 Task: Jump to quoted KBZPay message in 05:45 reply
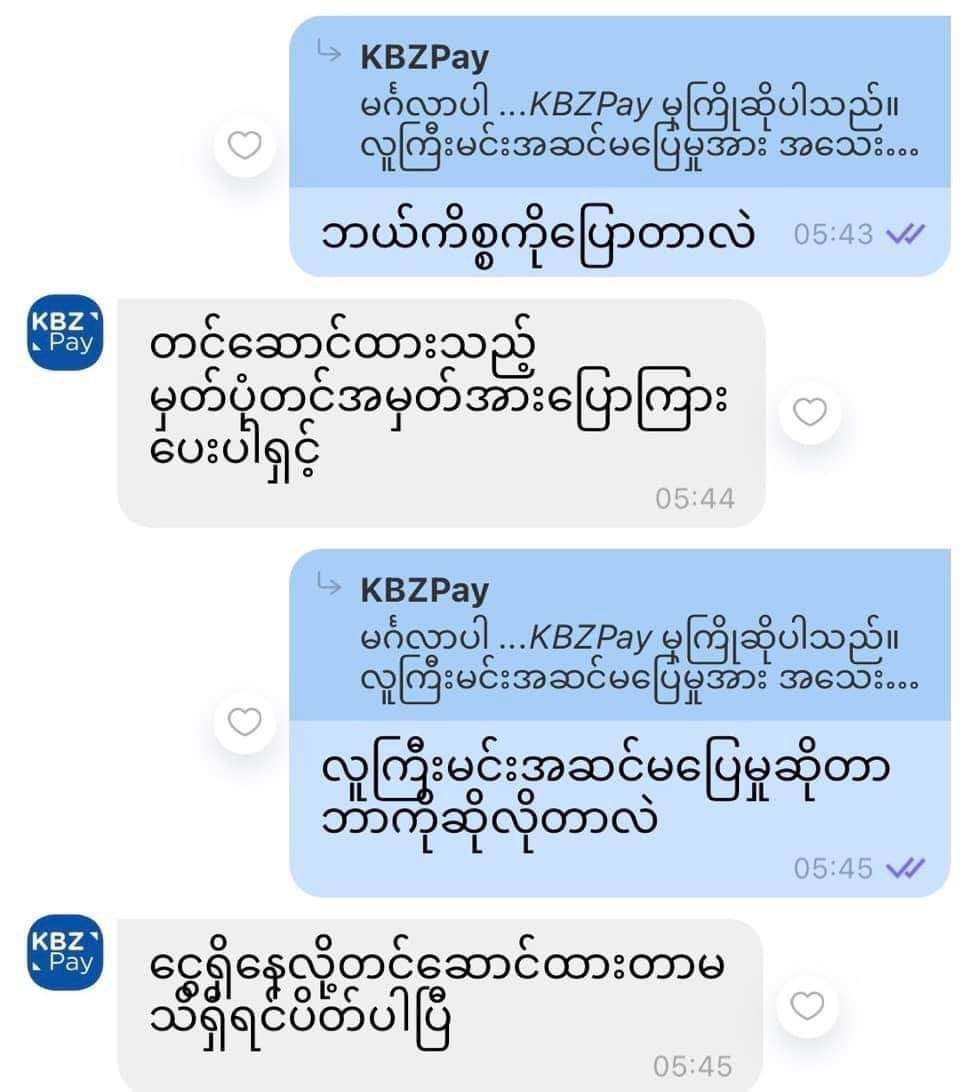[x=620, y=635]
